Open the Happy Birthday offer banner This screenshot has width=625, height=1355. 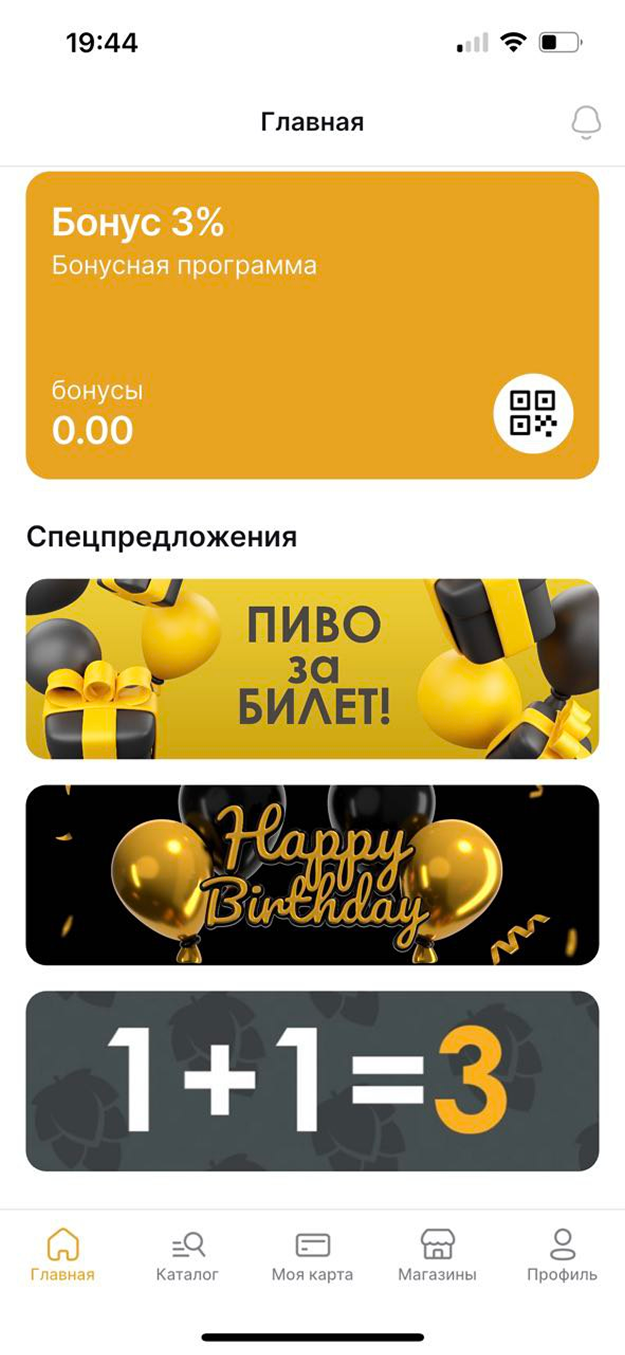[x=312, y=875]
